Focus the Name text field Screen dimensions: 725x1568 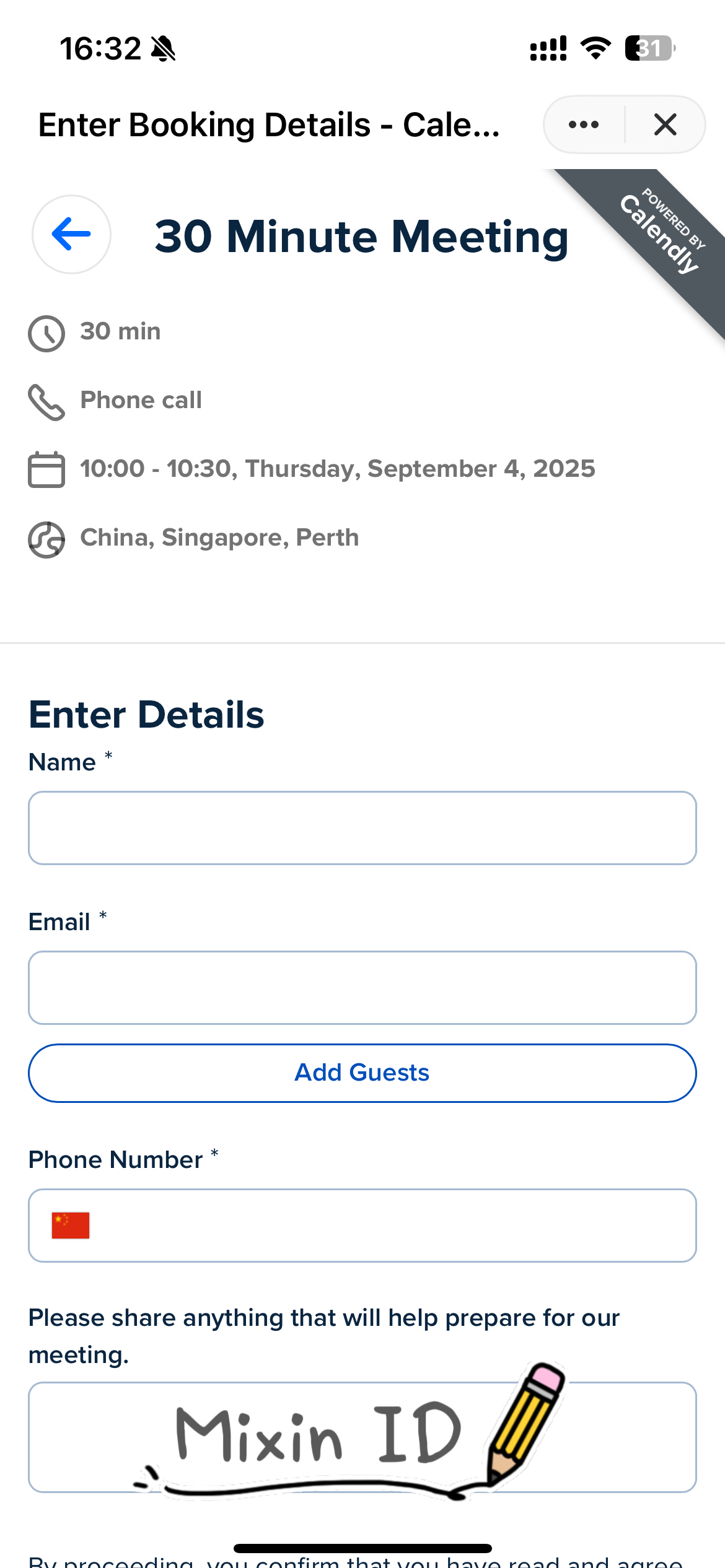362,828
